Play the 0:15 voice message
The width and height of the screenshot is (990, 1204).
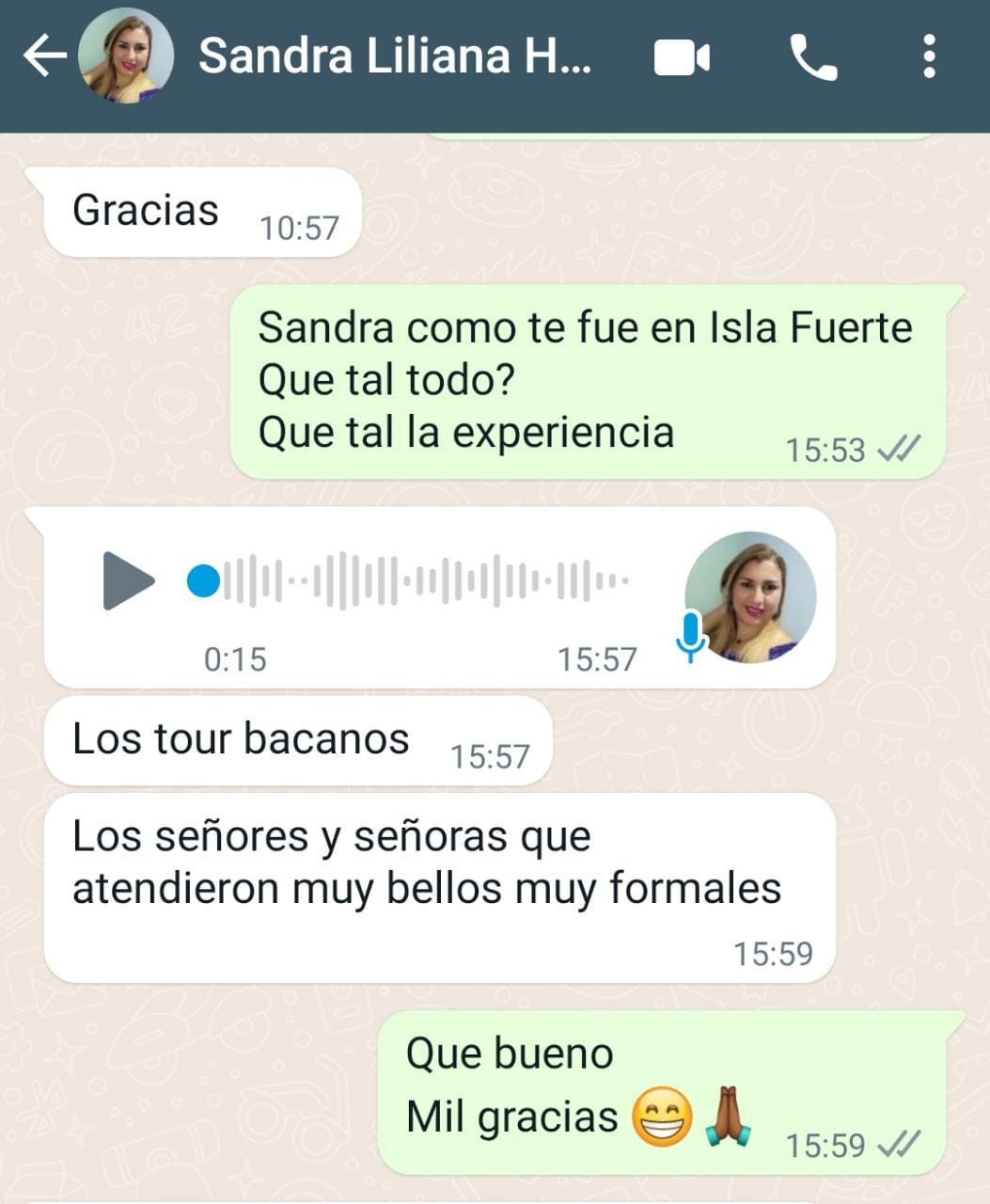point(129,581)
